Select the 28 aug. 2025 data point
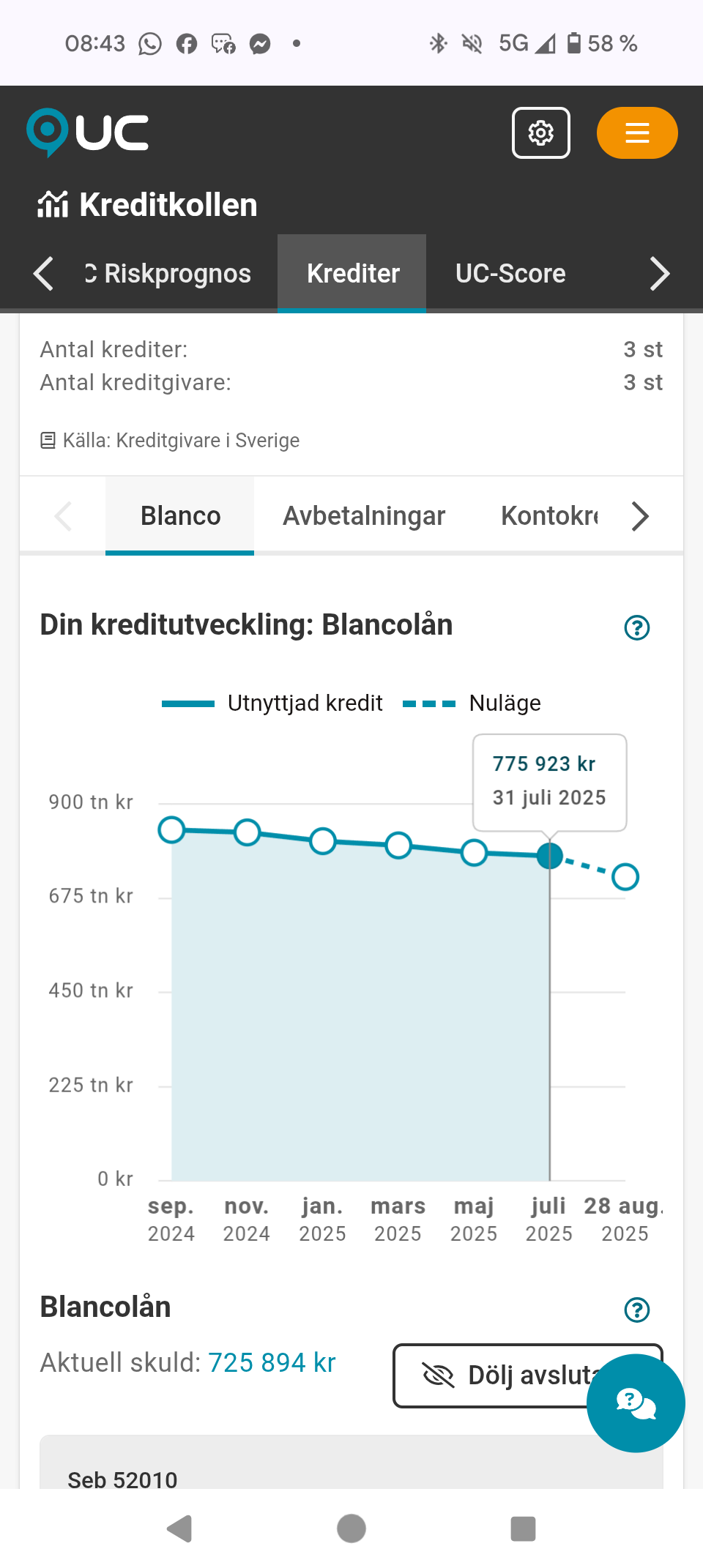 tap(625, 876)
